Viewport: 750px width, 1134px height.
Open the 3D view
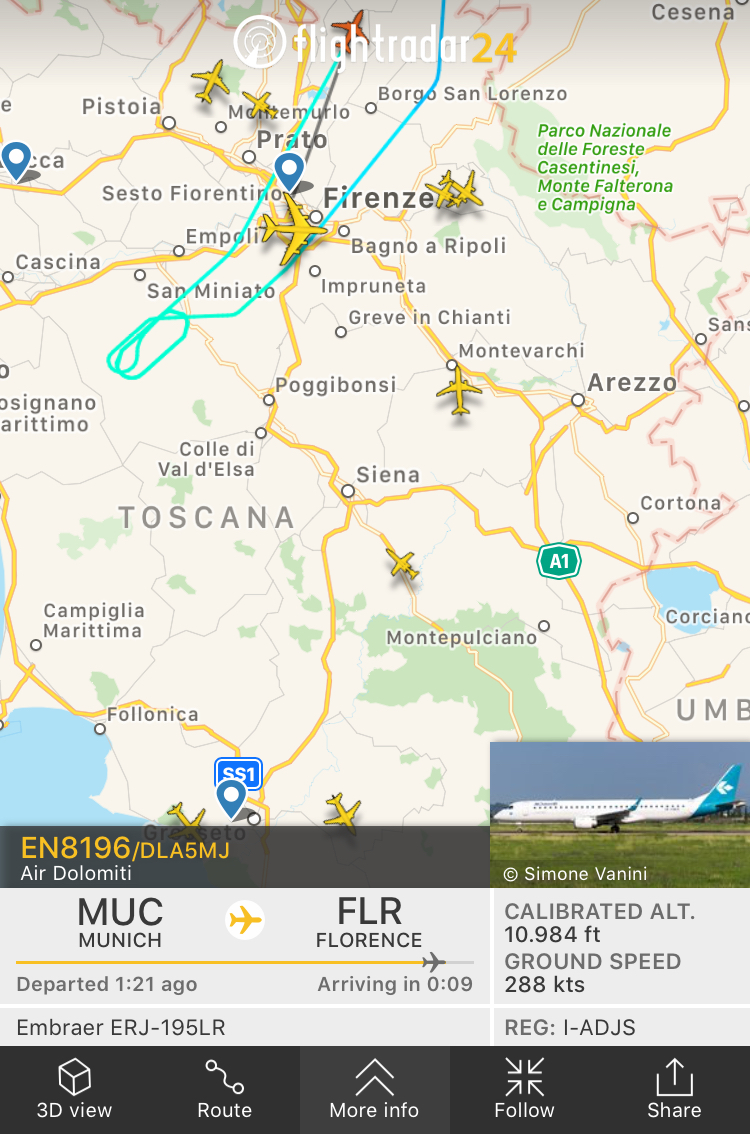point(74,1090)
